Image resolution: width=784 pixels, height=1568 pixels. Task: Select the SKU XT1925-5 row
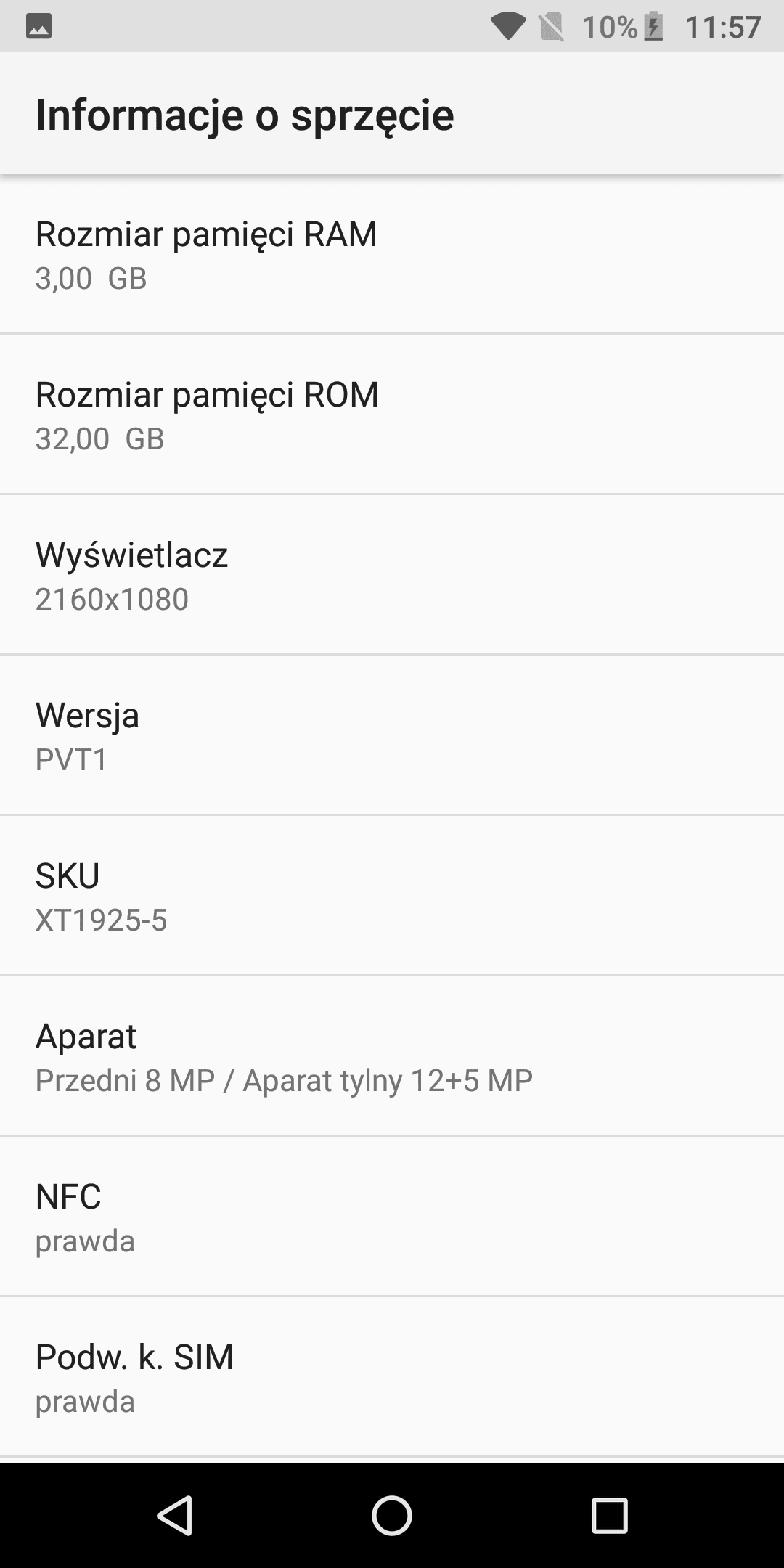(x=392, y=896)
